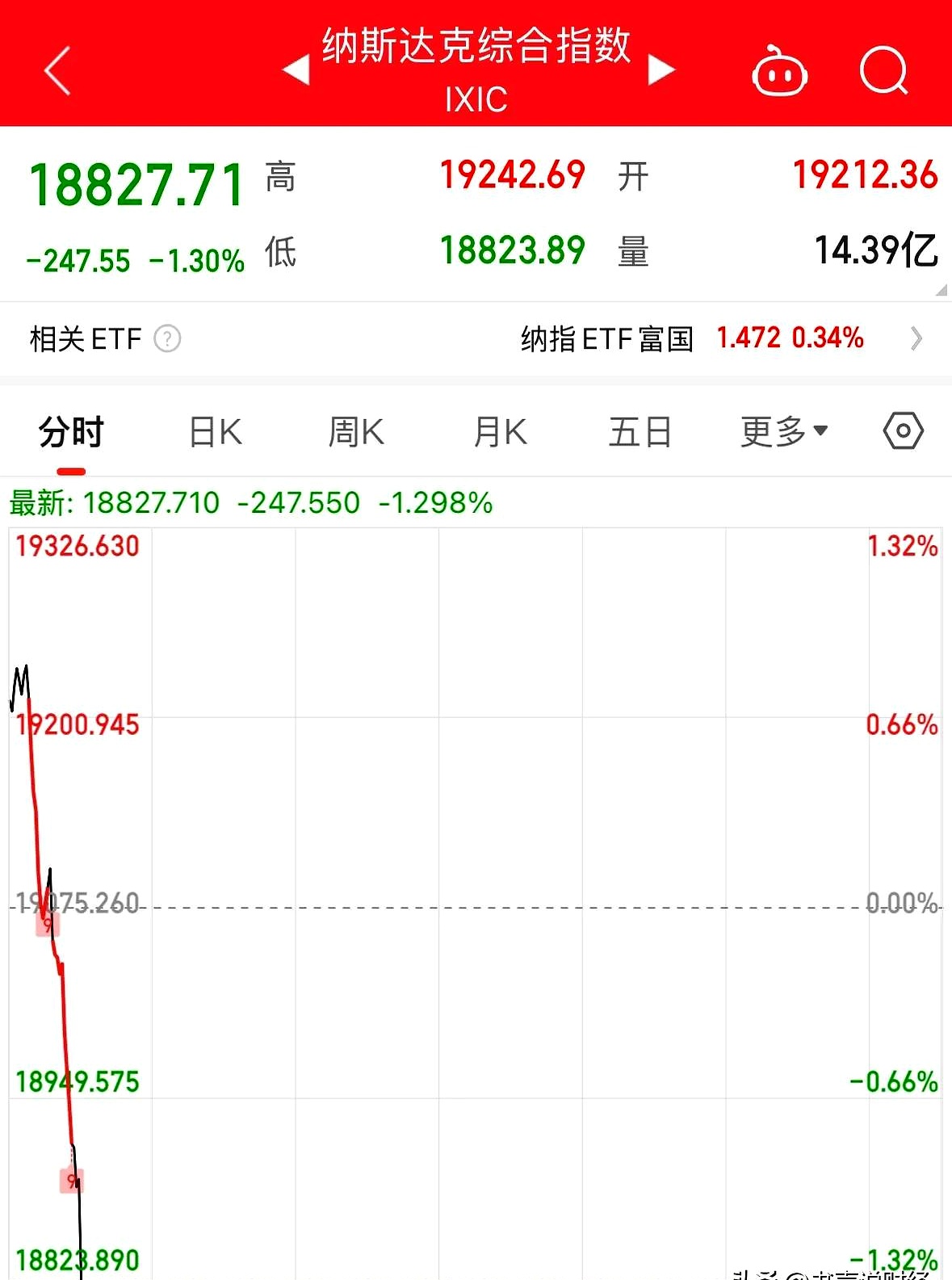
Task: Select the 分时 chart tab
Action: [71, 432]
